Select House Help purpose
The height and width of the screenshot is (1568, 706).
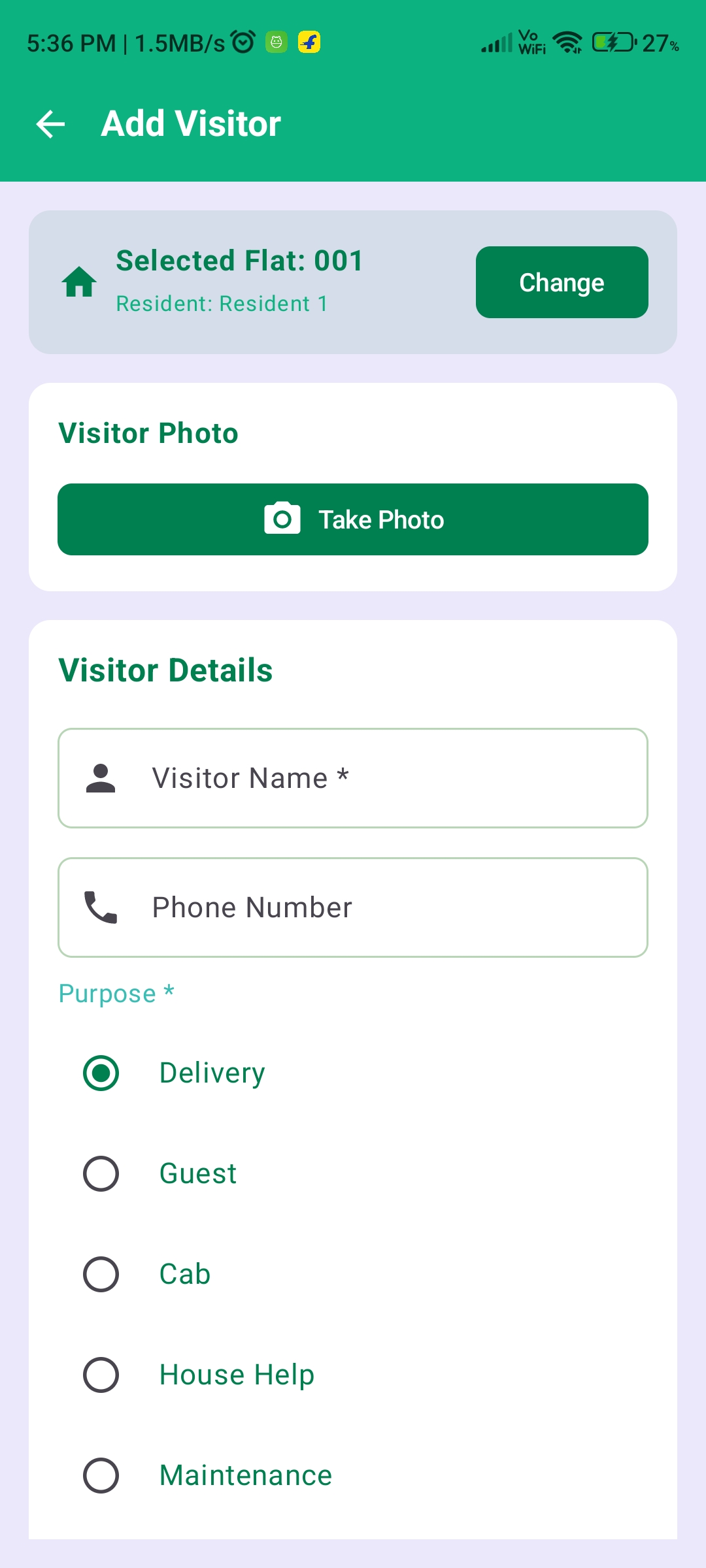pyautogui.click(x=101, y=1375)
